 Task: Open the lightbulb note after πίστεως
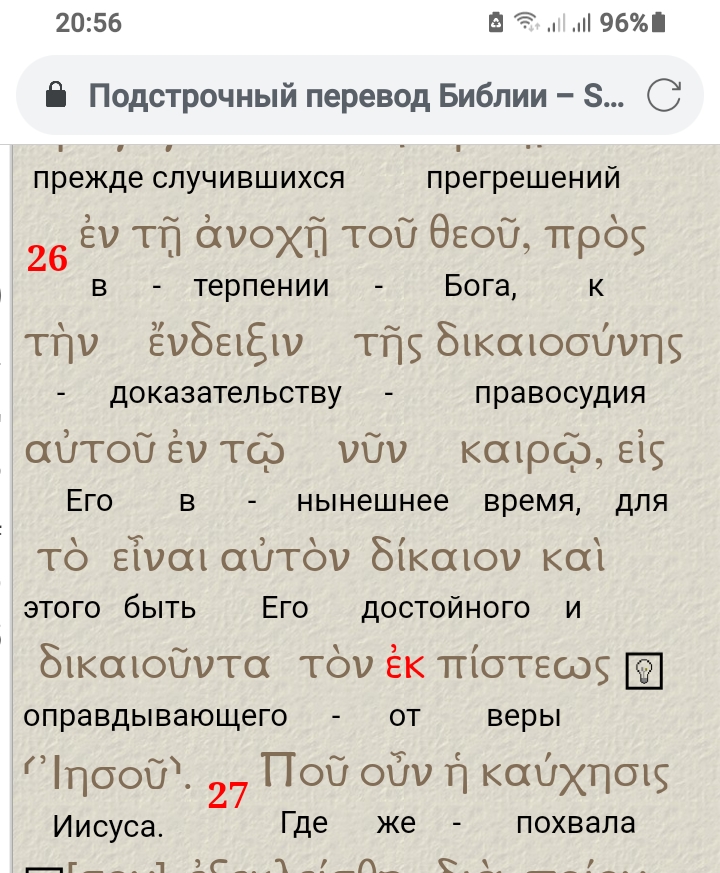pos(644,671)
